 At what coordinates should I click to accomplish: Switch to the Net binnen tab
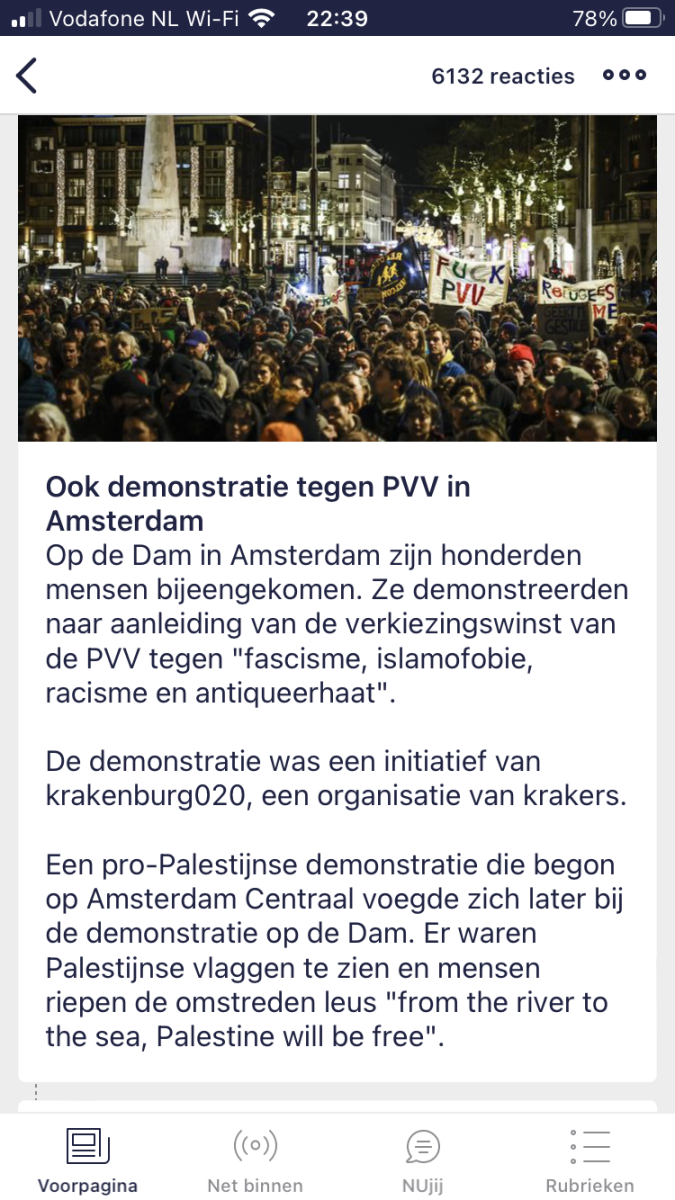[x=255, y=1160]
